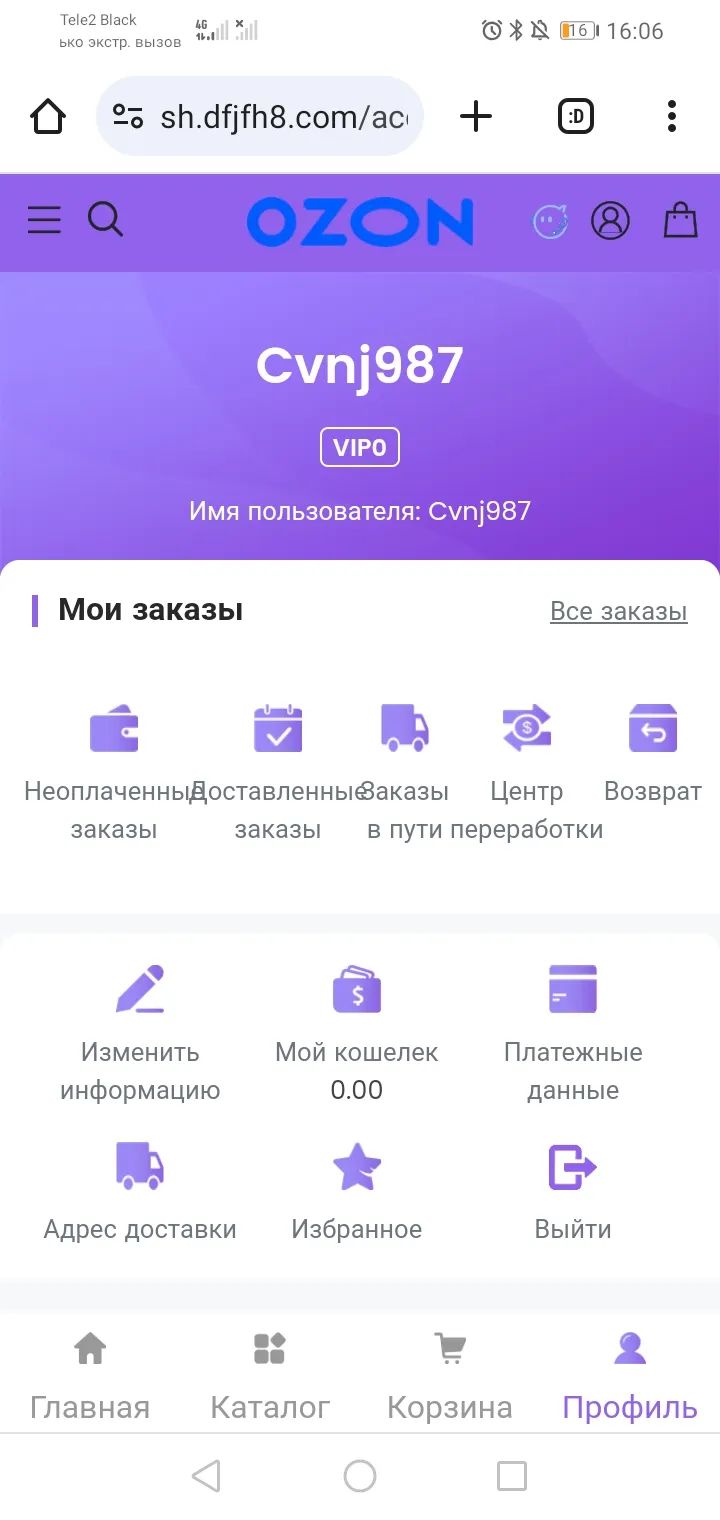Viewport: 720px width, 1520px height.
Task: Open Избранное
Action: click(357, 1192)
